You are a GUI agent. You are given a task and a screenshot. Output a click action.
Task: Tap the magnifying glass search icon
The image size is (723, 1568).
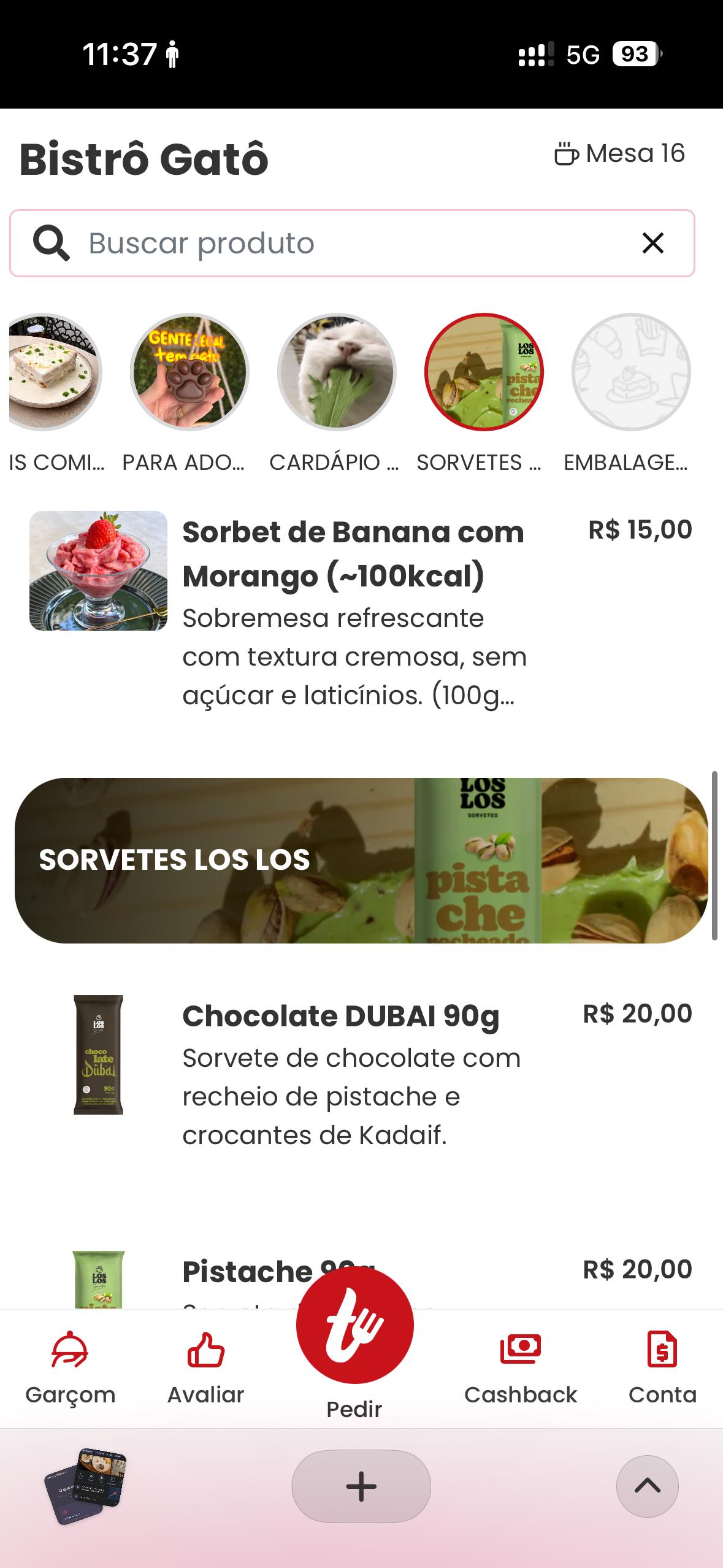point(52,242)
